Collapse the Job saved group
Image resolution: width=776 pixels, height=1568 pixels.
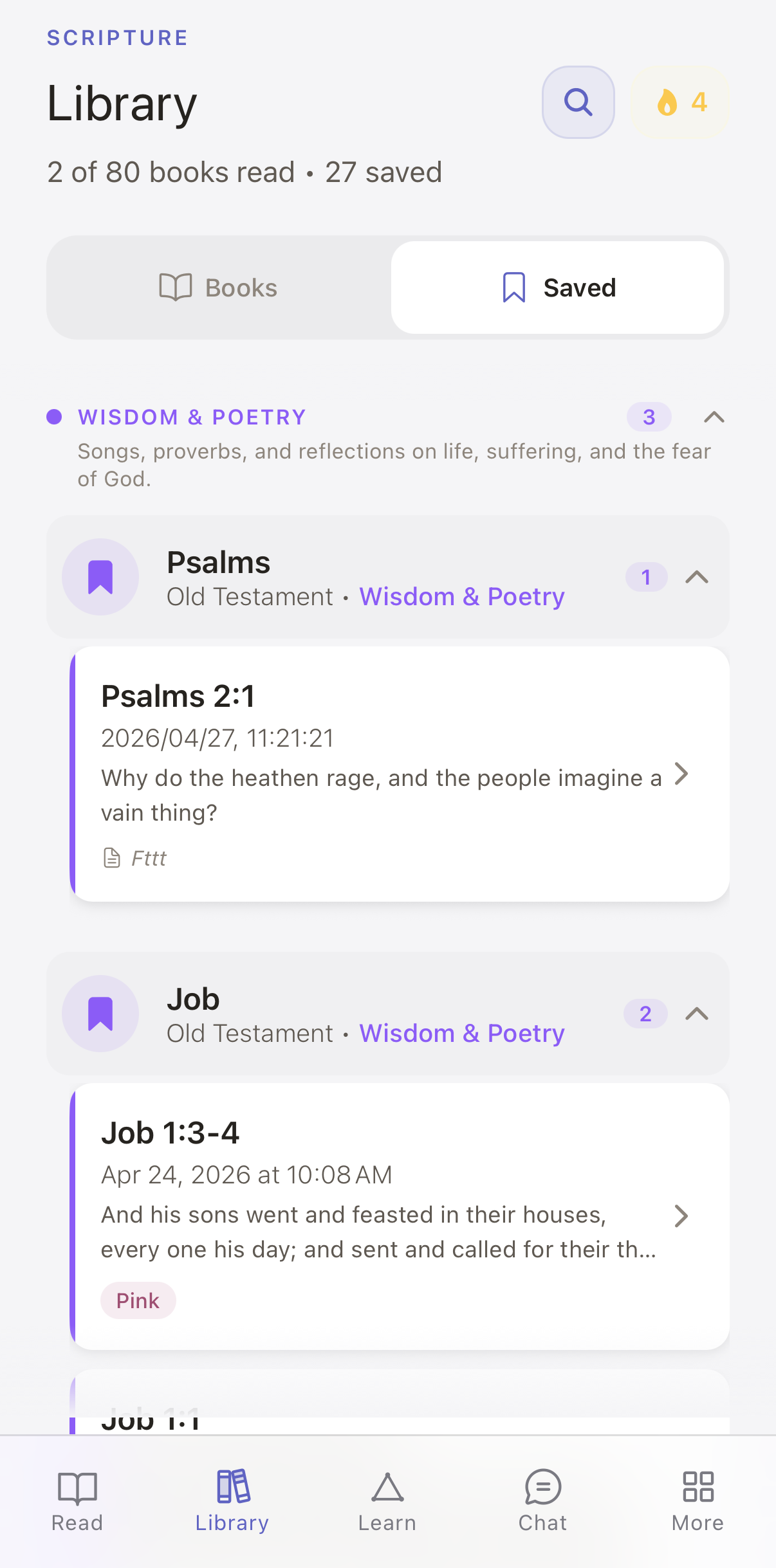pyautogui.click(x=696, y=1014)
